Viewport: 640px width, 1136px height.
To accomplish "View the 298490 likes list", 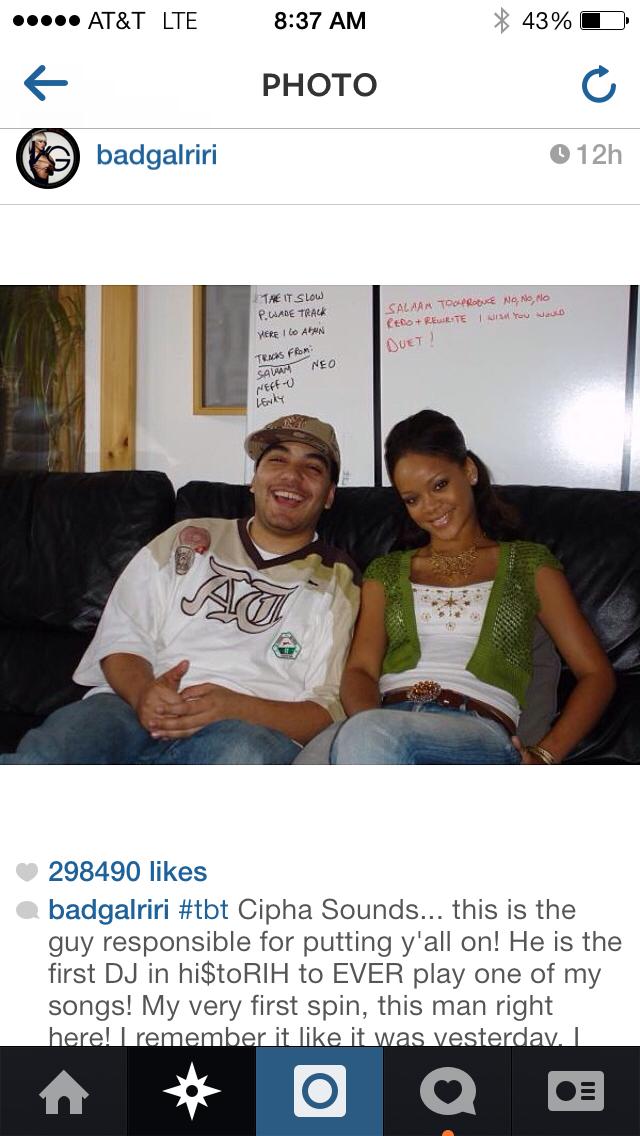I will pos(128,872).
